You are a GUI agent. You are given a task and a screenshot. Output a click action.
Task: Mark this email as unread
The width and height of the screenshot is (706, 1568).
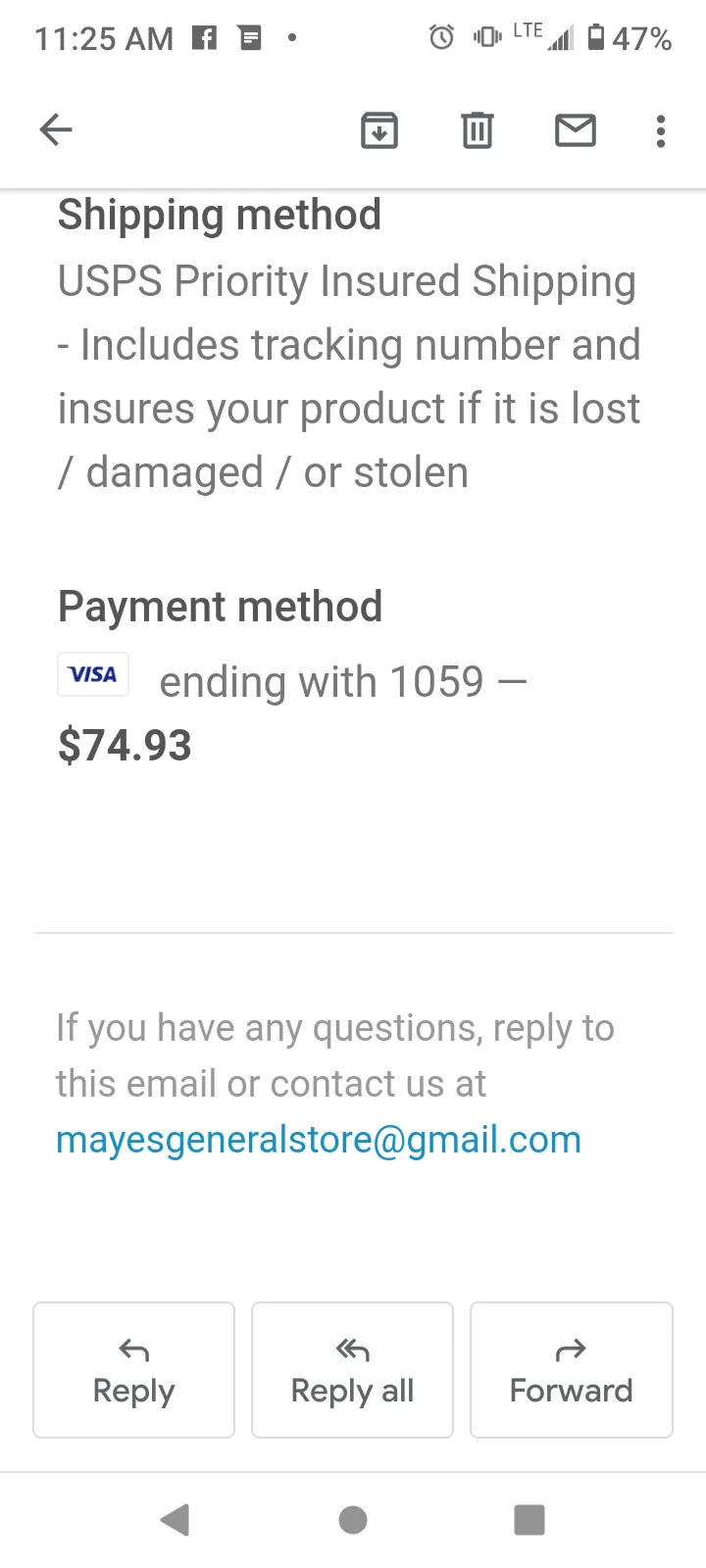coord(576,130)
